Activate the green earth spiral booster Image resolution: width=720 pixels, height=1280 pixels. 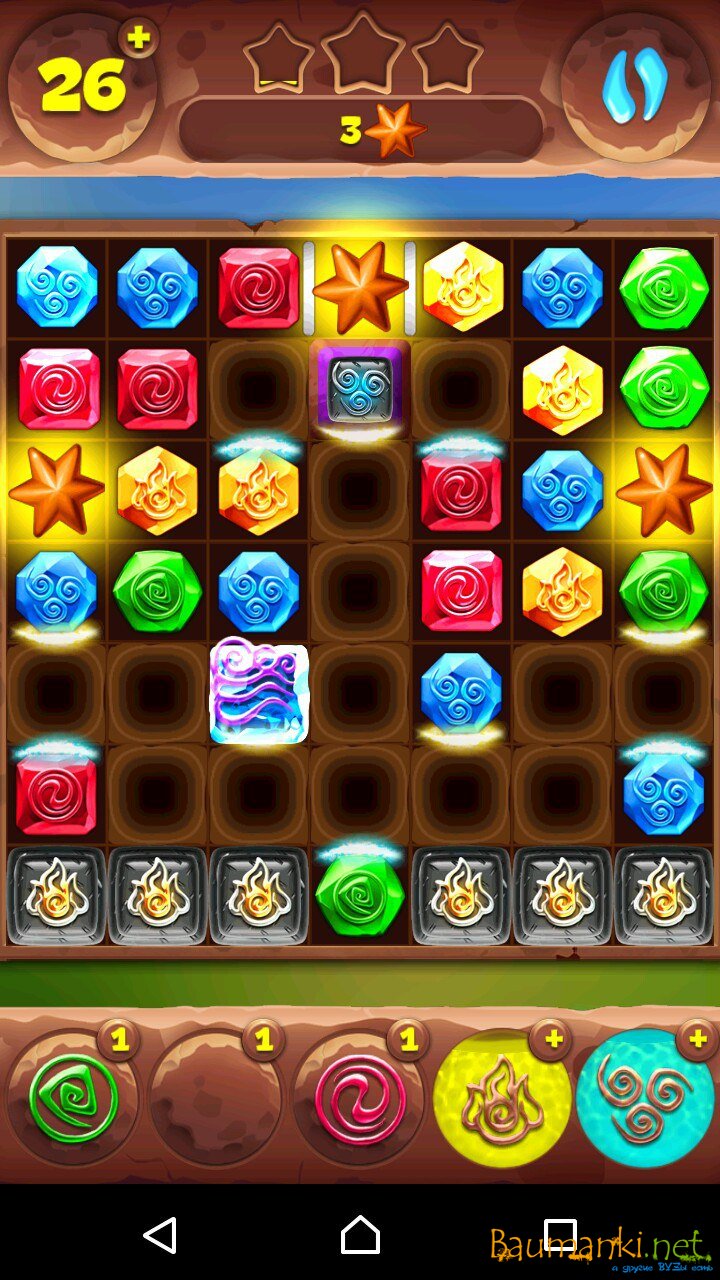point(72,1098)
